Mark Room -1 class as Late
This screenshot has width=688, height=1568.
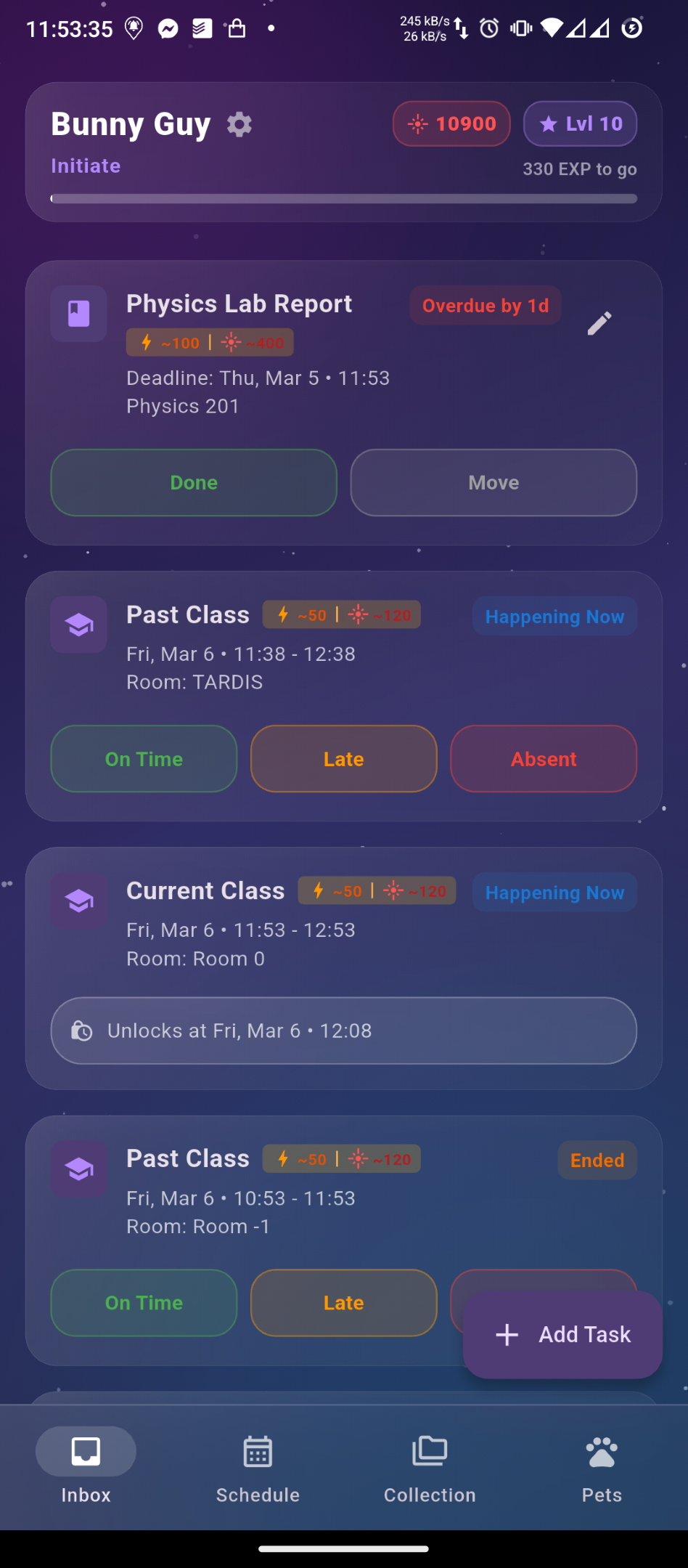click(343, 1303)
